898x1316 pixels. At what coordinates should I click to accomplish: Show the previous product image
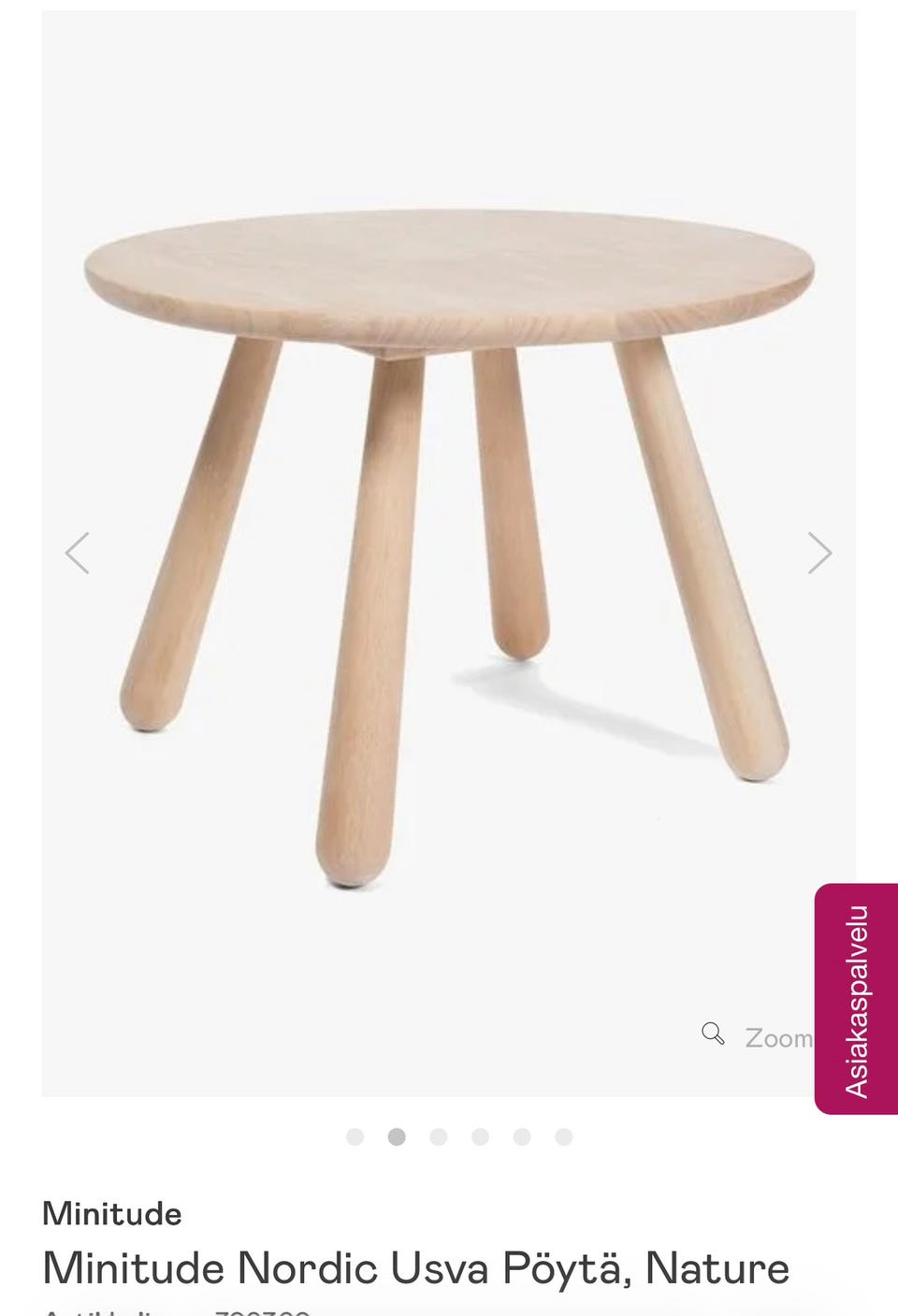78,553
